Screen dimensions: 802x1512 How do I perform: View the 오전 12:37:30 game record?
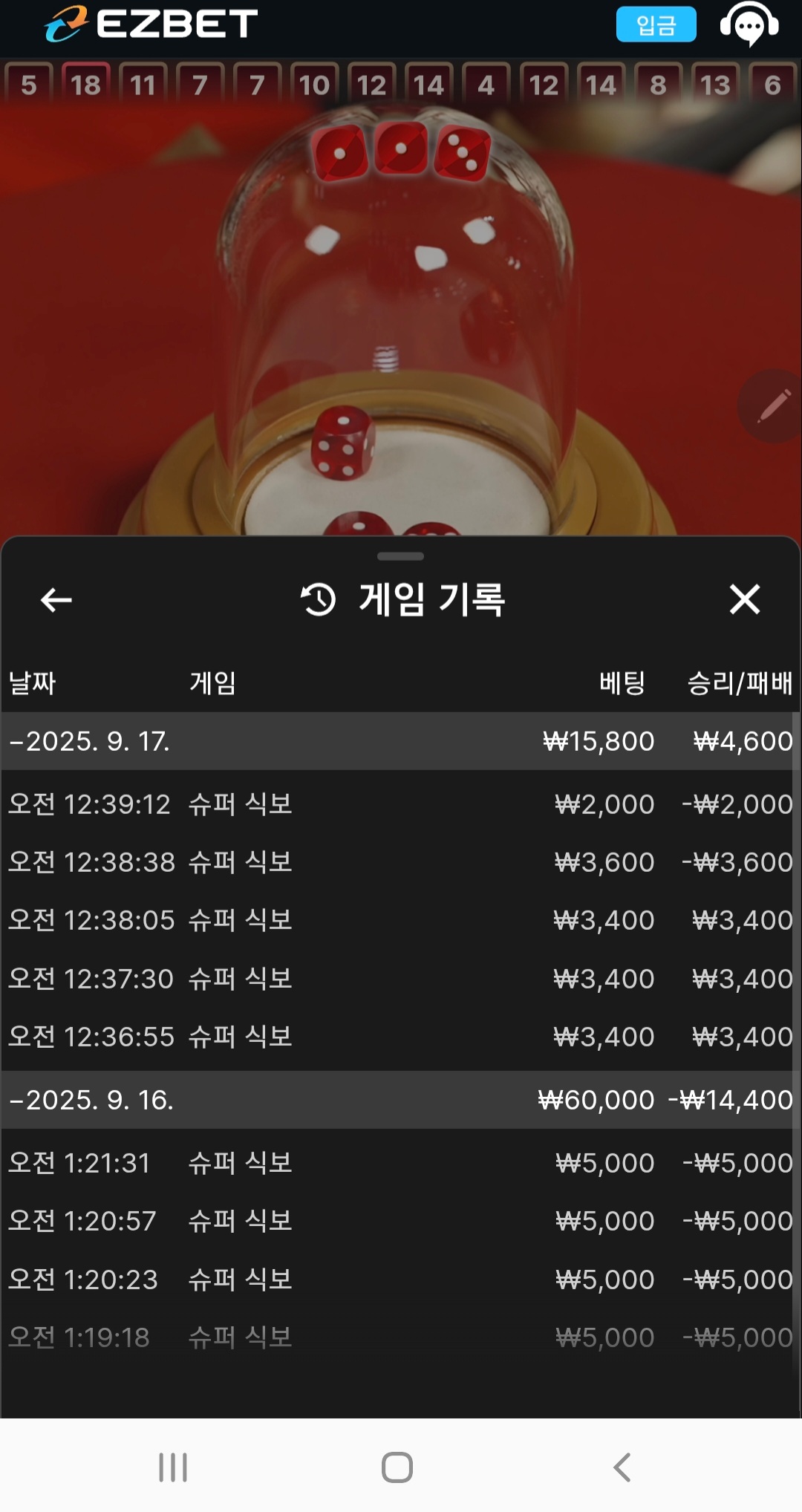click(400, 979)
